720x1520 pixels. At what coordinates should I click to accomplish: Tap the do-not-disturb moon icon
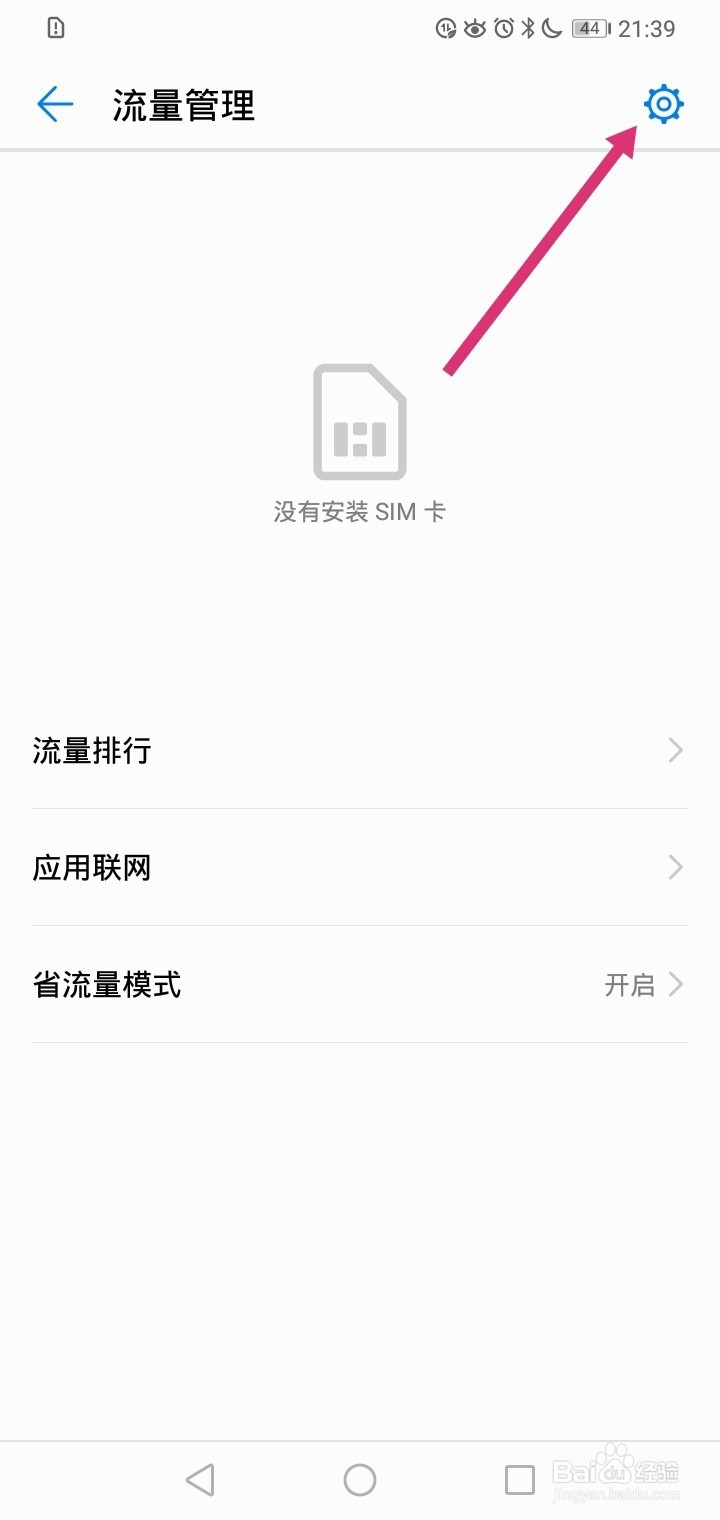[550, 28]
